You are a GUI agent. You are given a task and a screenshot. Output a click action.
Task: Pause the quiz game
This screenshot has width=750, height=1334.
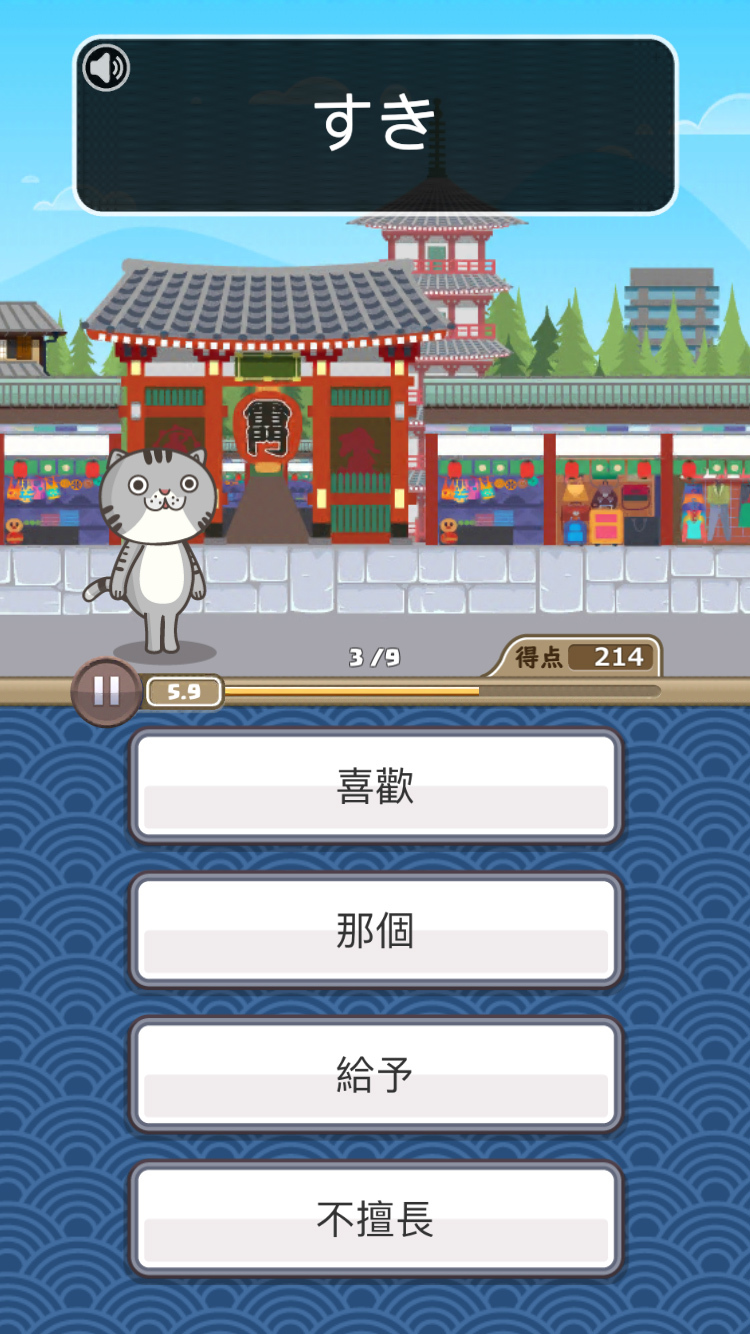click(x=106, y=691)
